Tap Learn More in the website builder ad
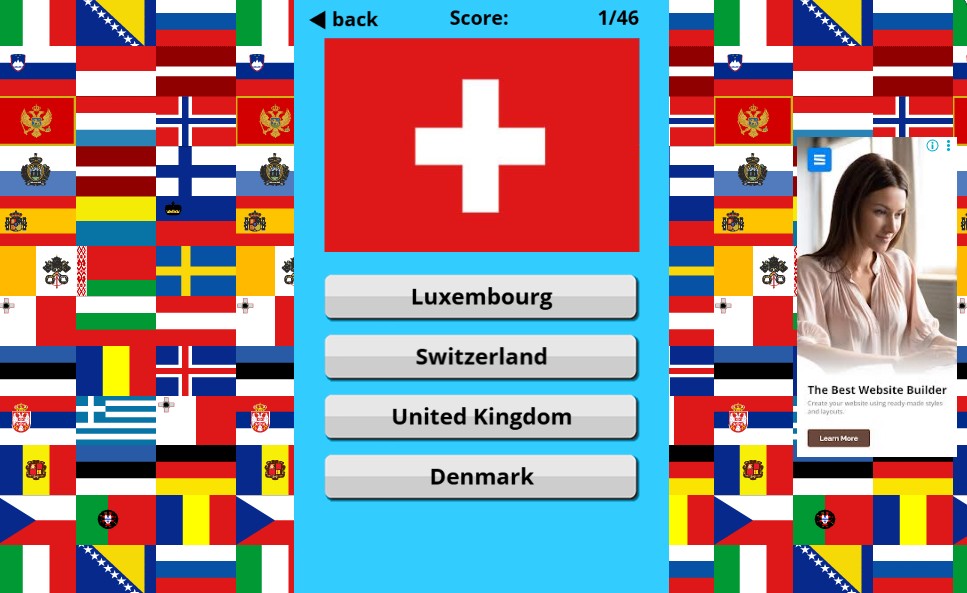Screen dimensions: 967x593 click(x=838, y=438)
